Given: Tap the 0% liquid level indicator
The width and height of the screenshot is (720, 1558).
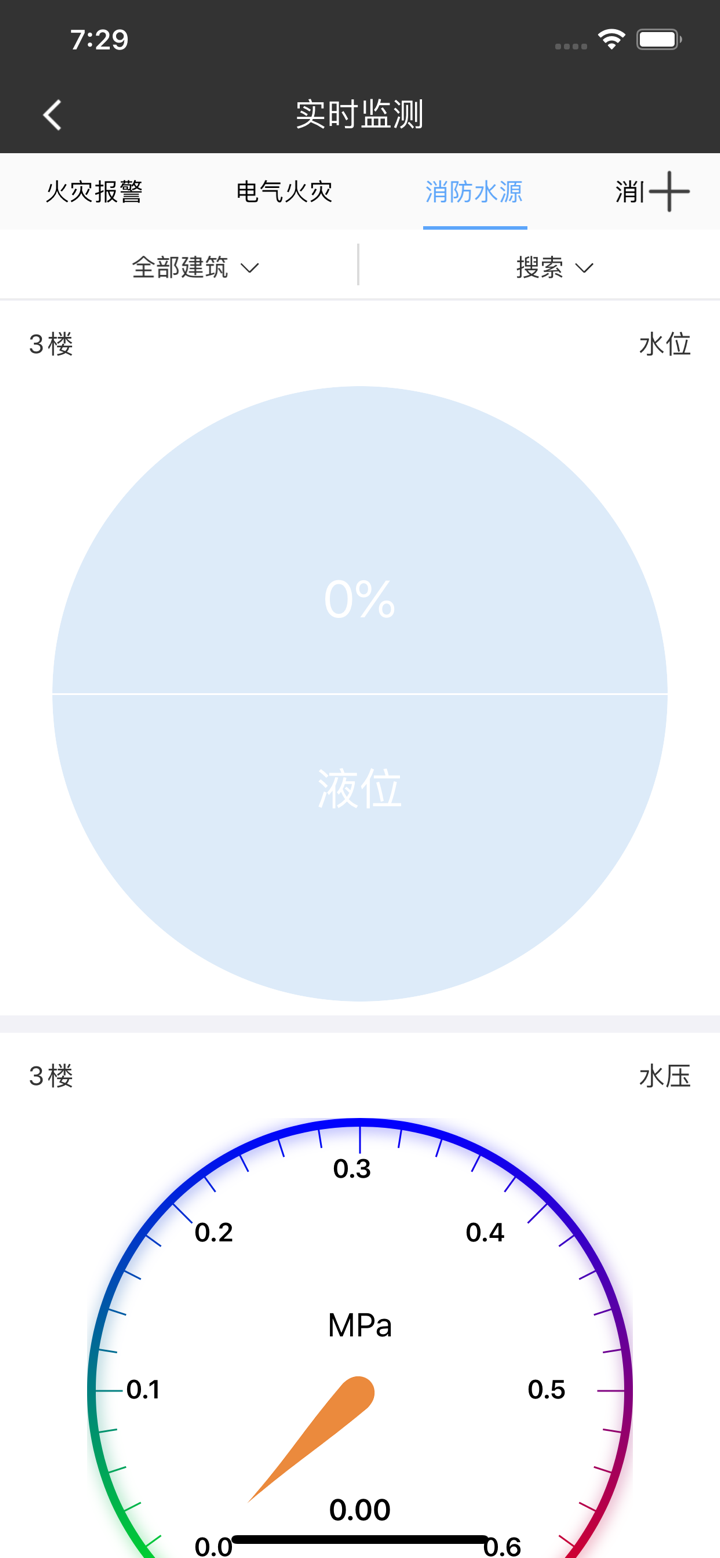Looking at the screenshot, I should click(x=360, y=598).
